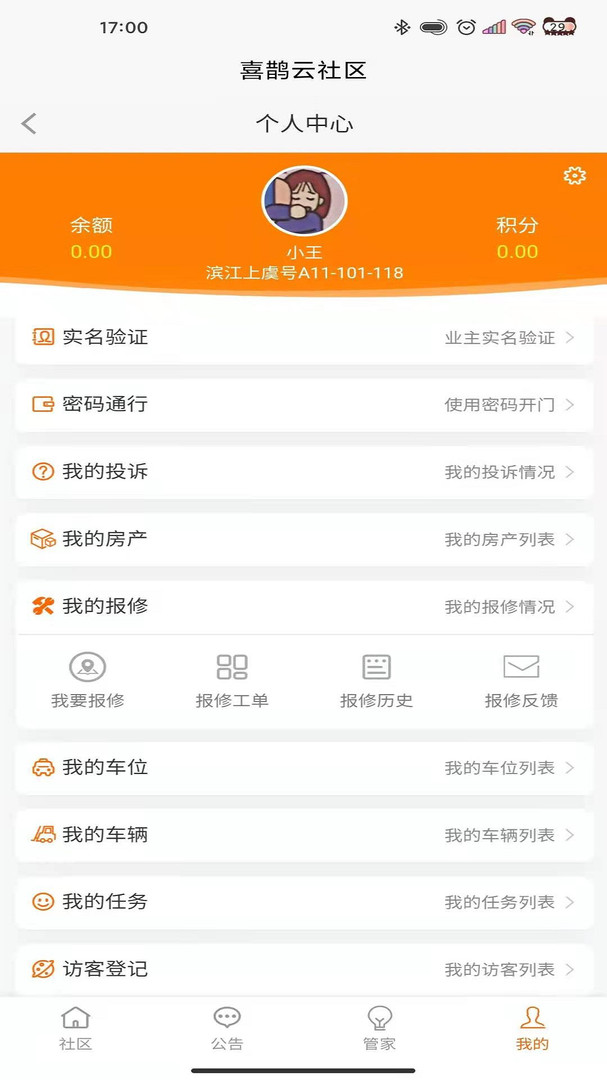Switch to the 管家 tab

[379, 1029]
